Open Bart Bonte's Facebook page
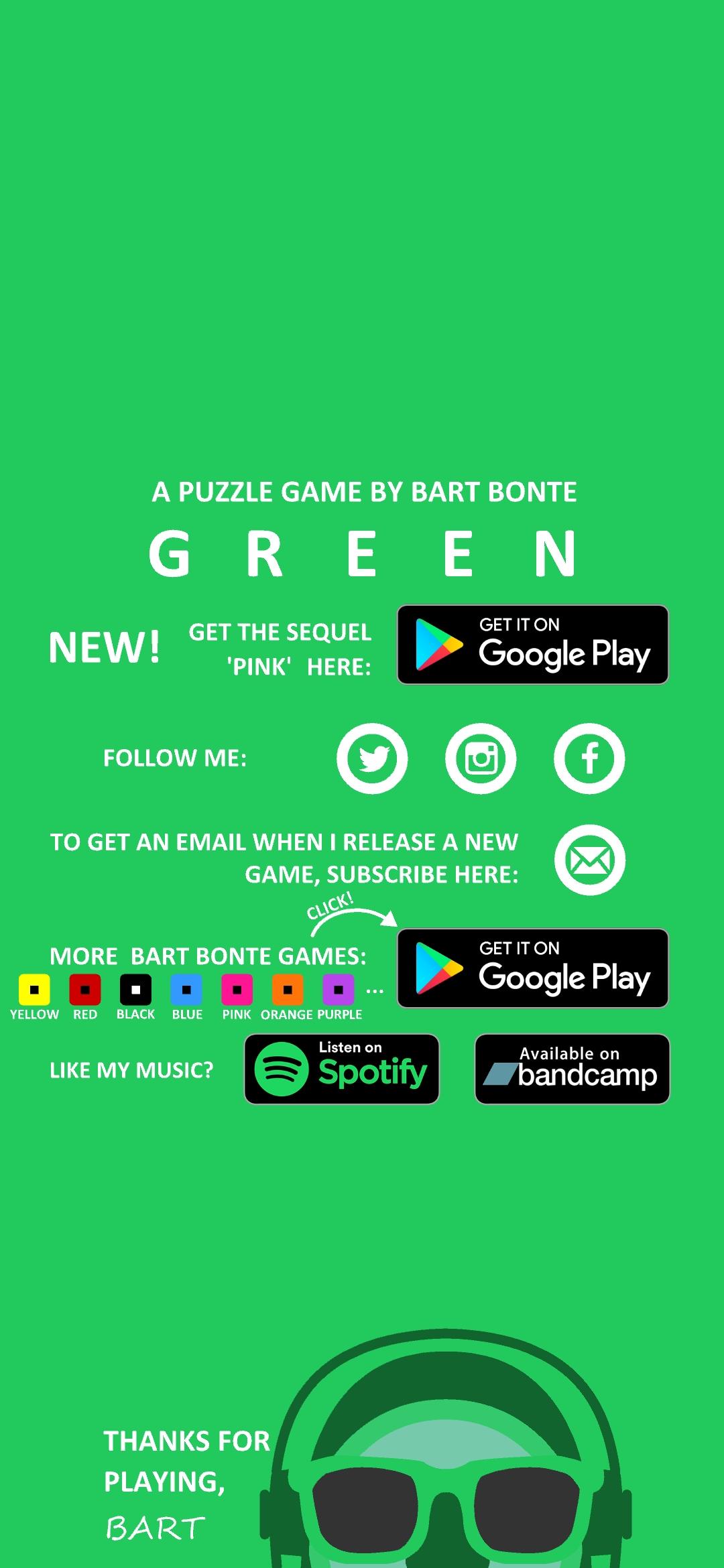Viewport: 724px width, 1568px height. [589, 759]
